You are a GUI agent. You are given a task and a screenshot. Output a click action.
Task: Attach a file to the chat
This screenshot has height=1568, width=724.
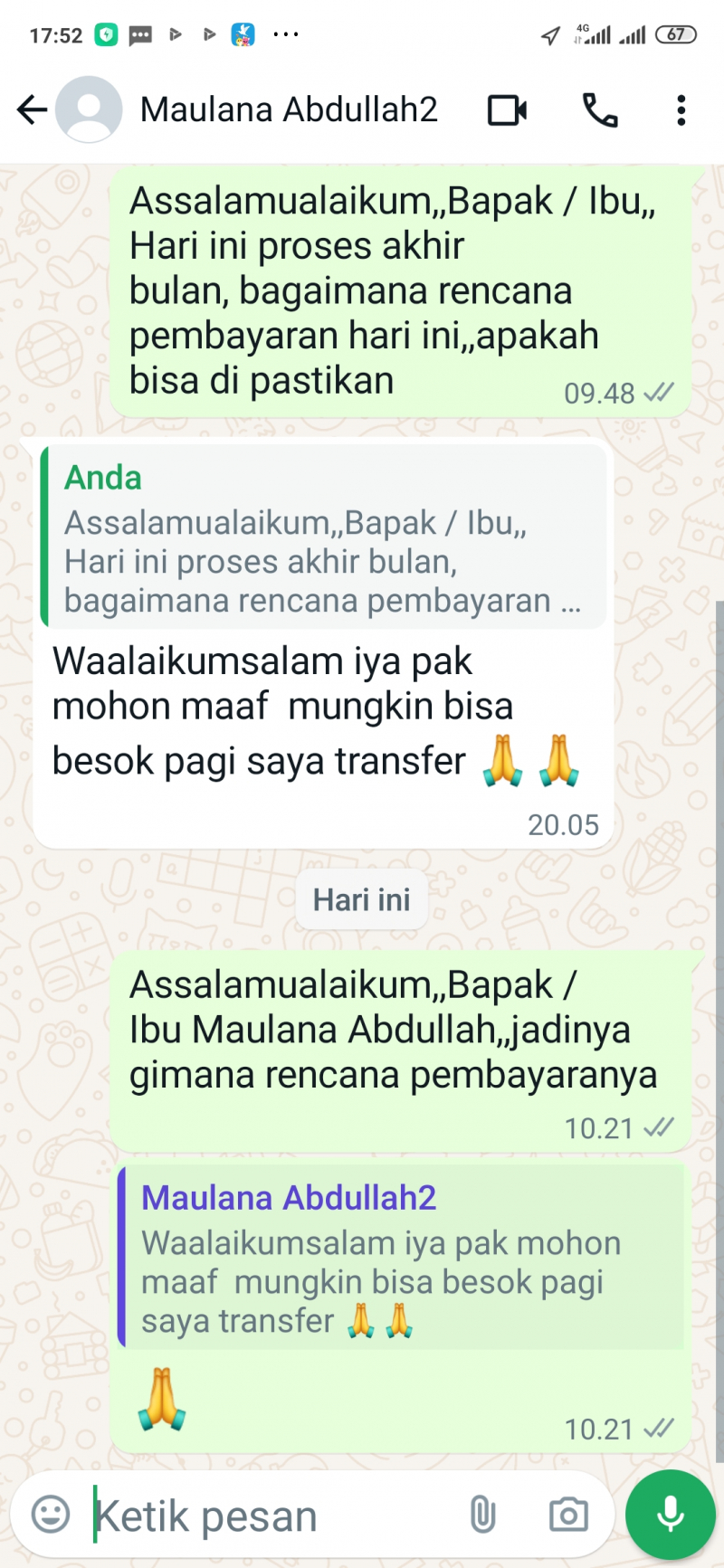tap(482, 1514)
